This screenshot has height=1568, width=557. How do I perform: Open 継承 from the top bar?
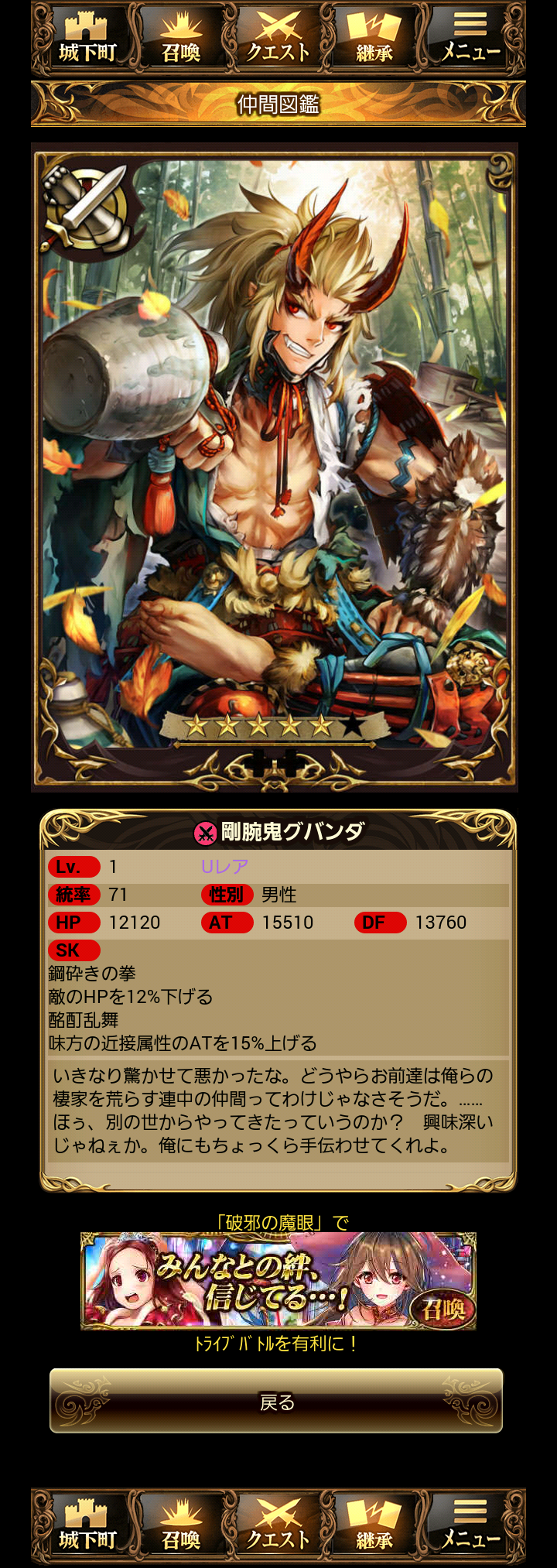(374, 39)
